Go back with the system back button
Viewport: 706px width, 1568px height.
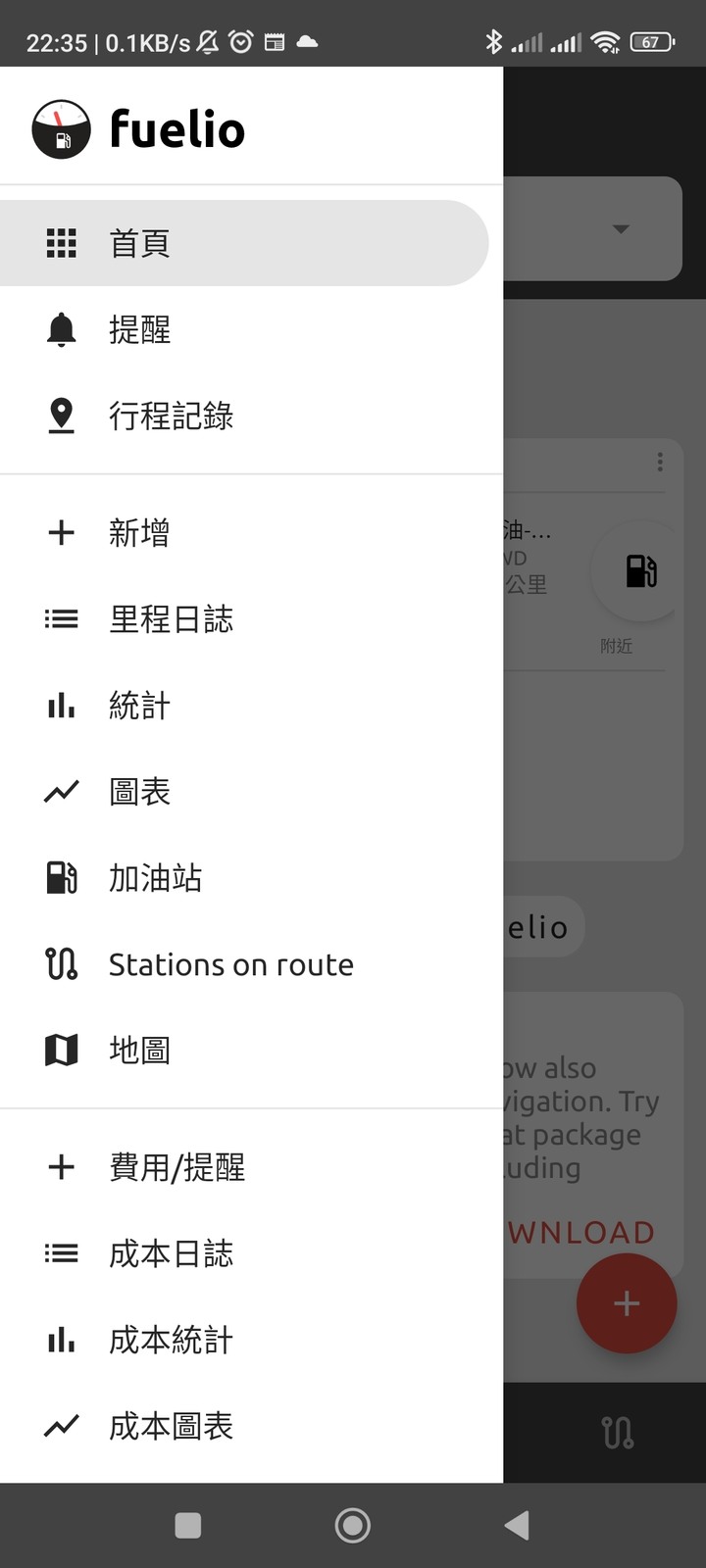point(517,1525)
